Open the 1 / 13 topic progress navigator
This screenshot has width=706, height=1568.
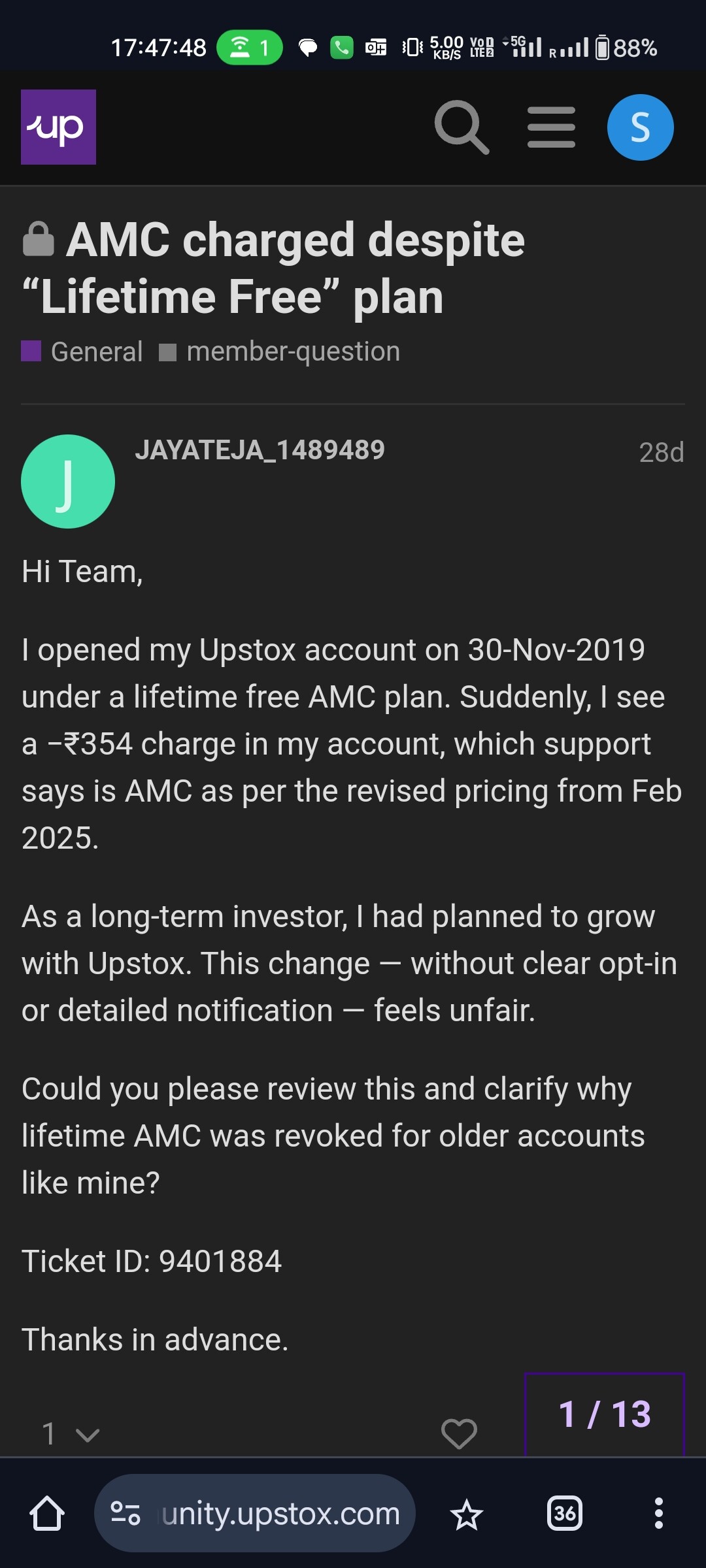(x=605, y=1414)
